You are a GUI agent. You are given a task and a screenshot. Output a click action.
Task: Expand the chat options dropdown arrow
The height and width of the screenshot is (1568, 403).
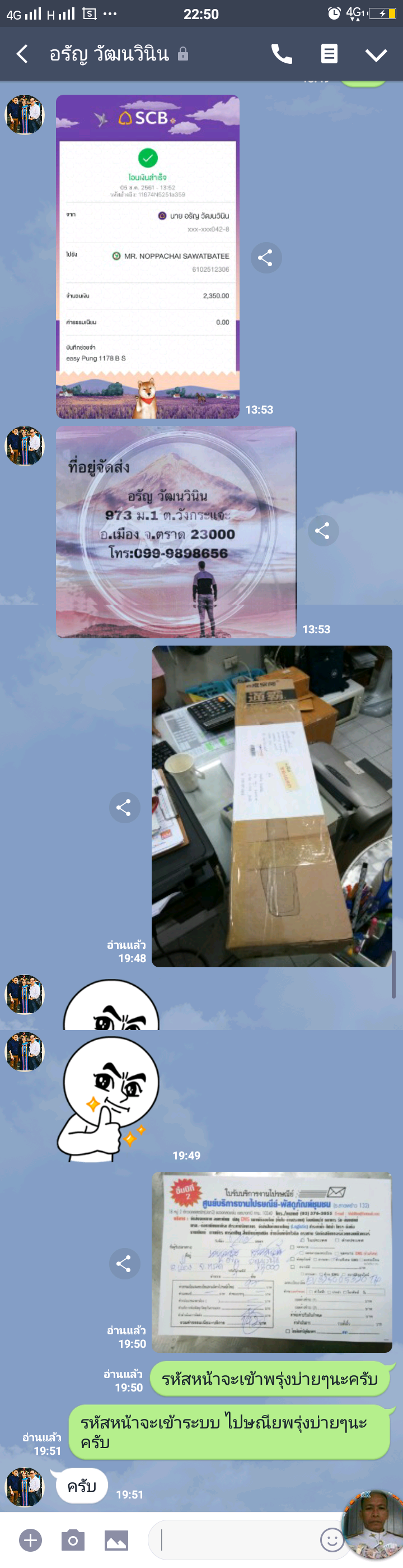tap(376, 55)
